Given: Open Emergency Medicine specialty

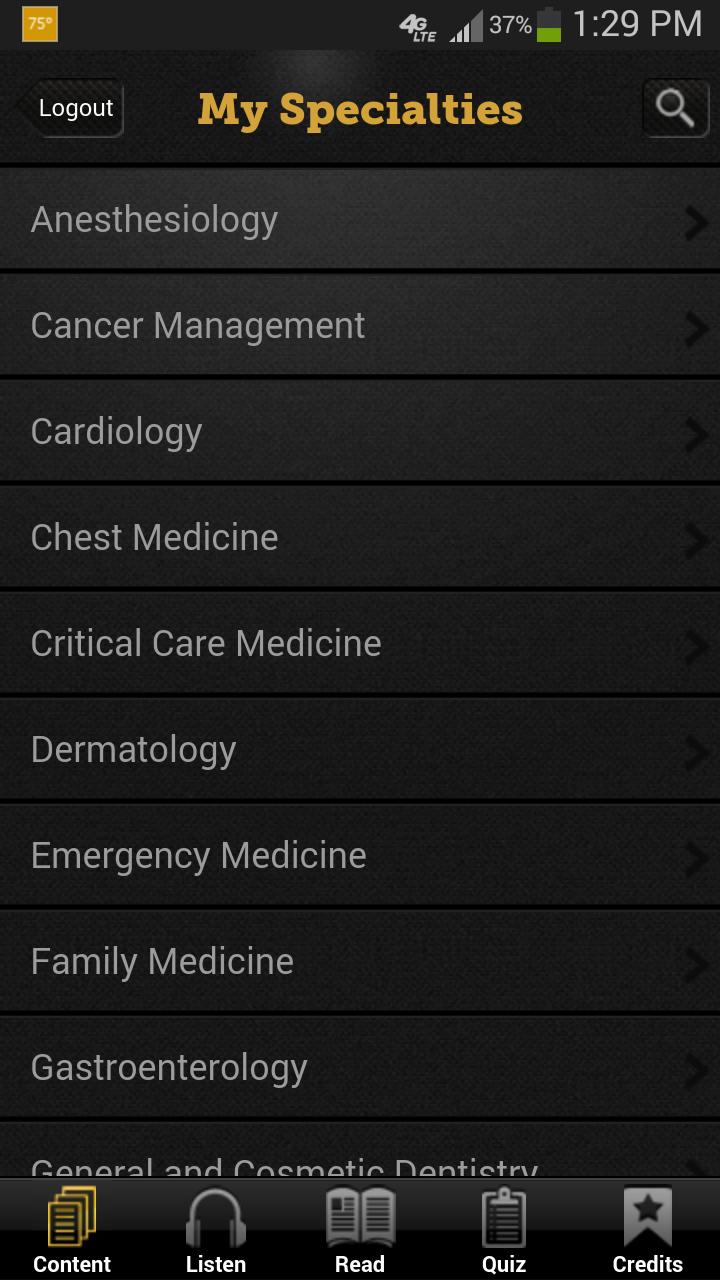Looking at the screenshot, I should pyautogui.click(x=360, y=856).
